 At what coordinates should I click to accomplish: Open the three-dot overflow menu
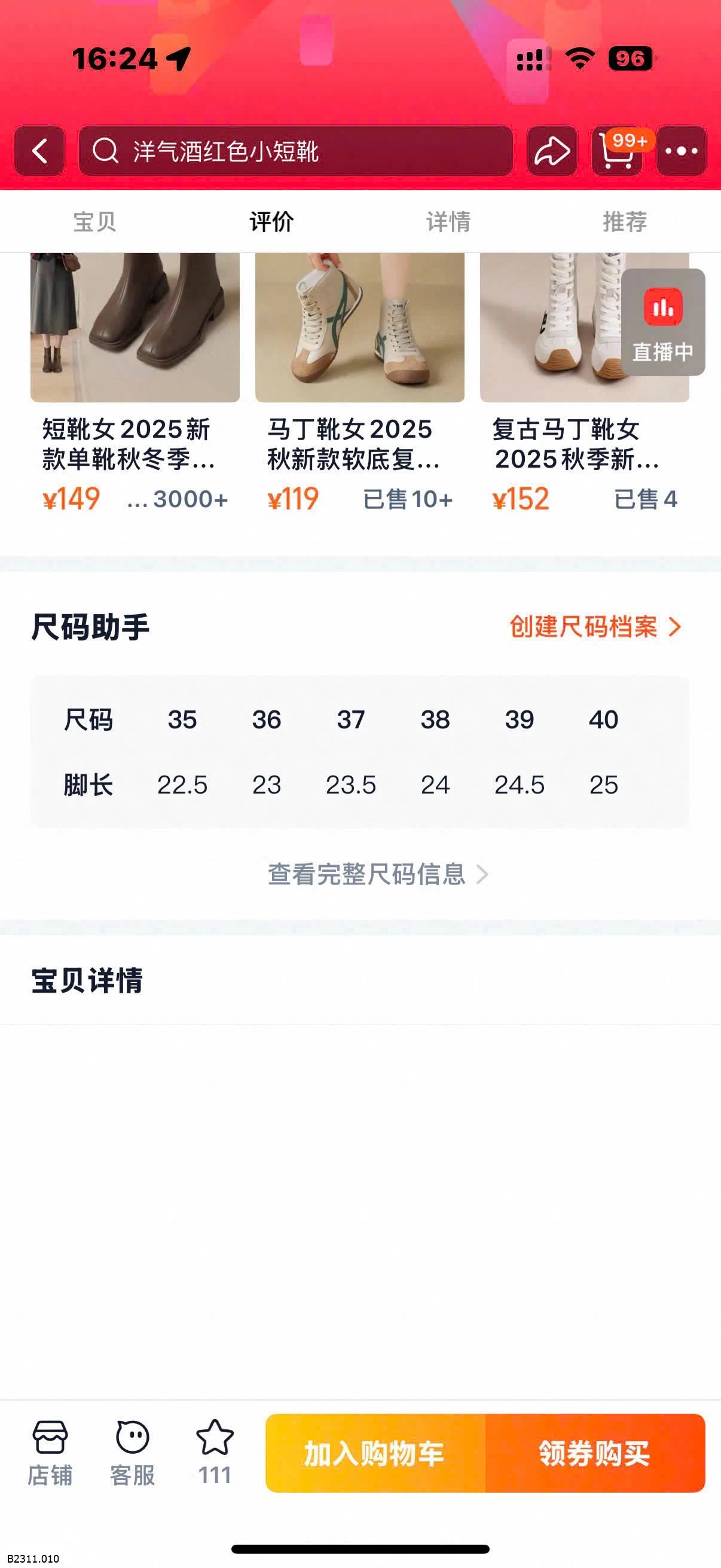[681, 151]
